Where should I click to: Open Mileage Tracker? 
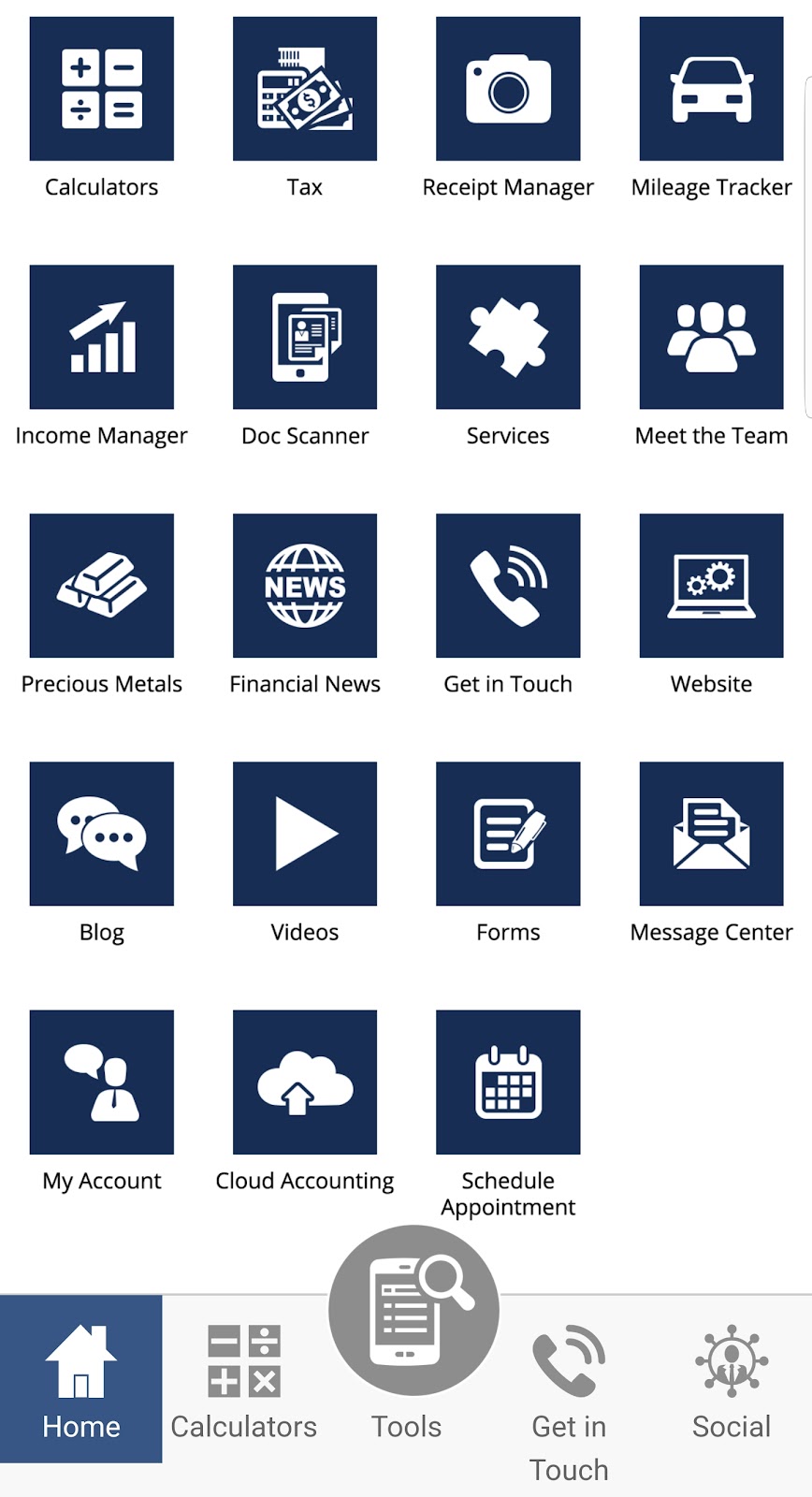[711, 89]
